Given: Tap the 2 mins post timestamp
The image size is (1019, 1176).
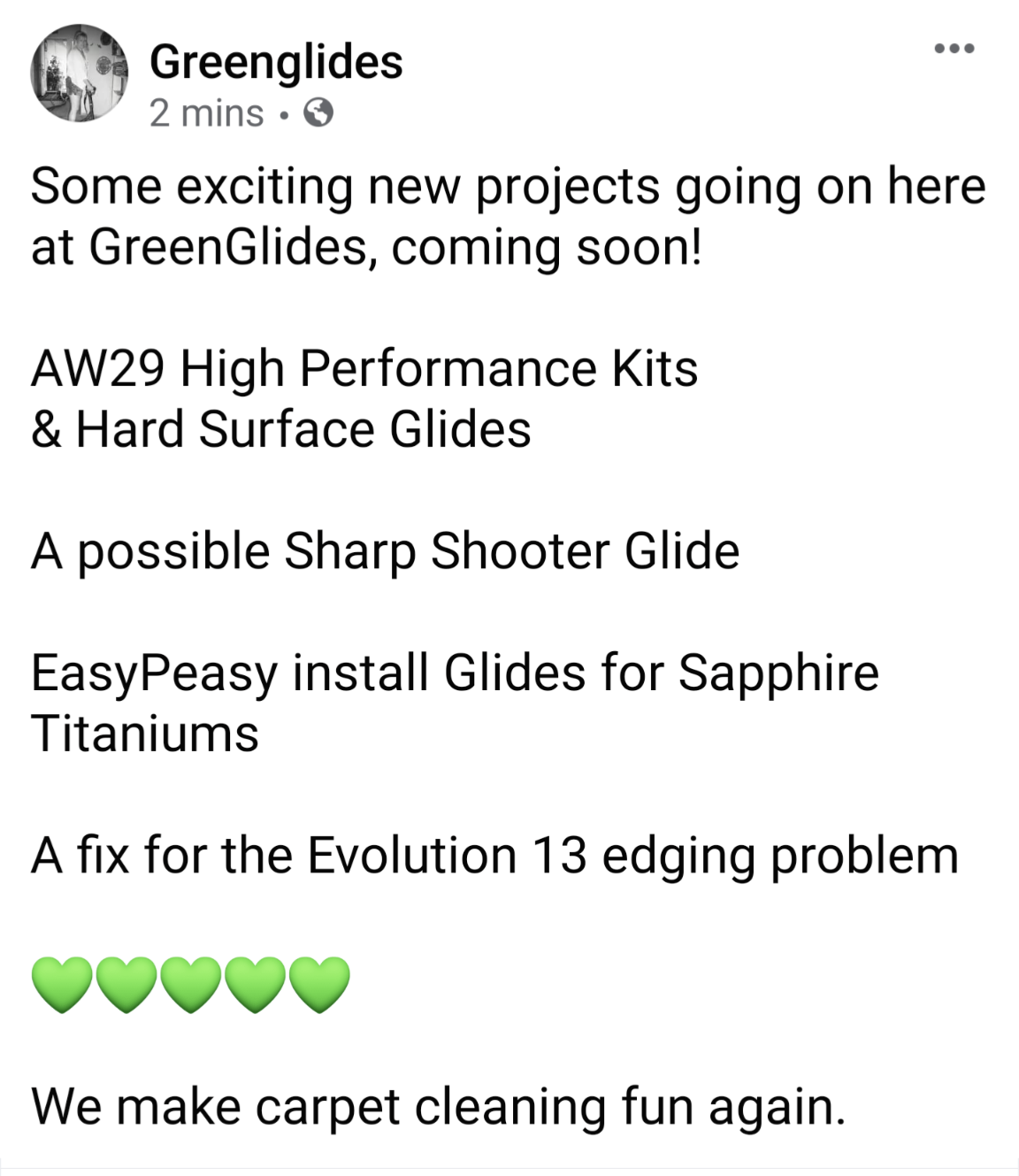Looking at the screenshot, I should point(206,113).
